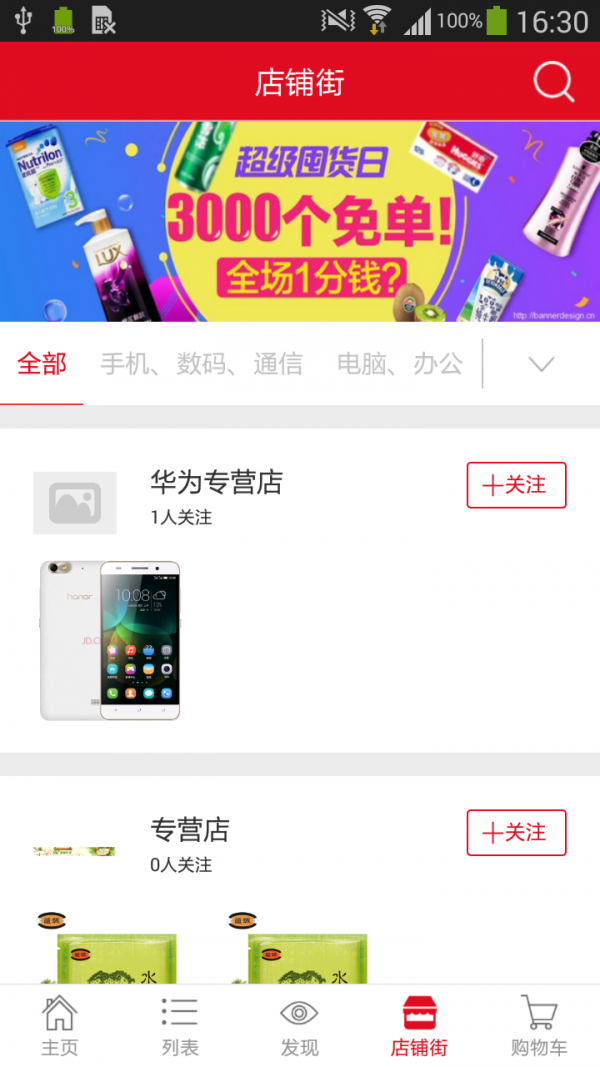Open the 专营店 with 0人关注
The width and height of the screenshot is (600, 1067).
(190, 830)
